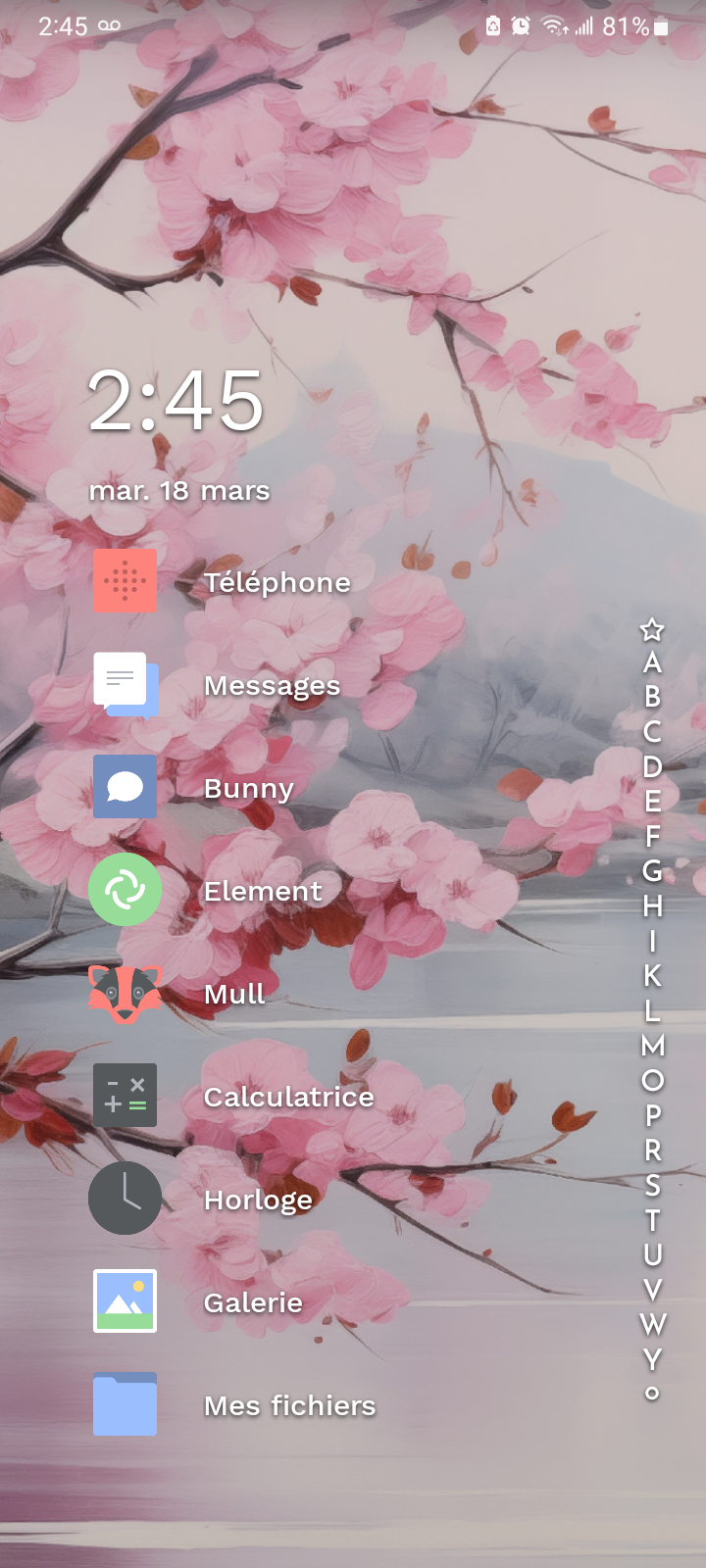This screenshot has width=706, height=1568.
Task: Open the Téléphone app
Action: [126, 581]
